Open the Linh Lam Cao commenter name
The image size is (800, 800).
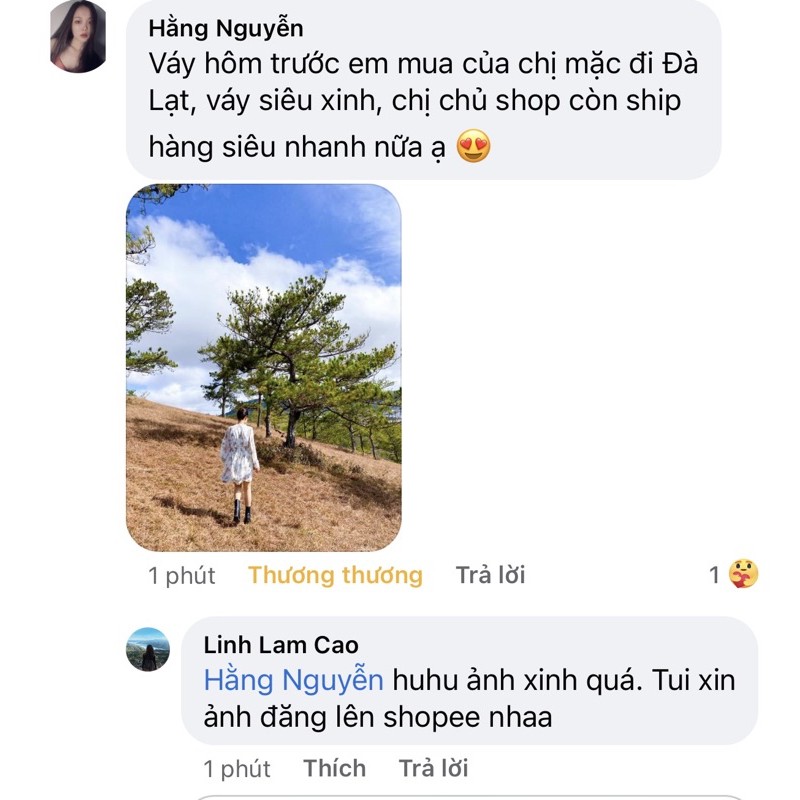pyautogui.click(x=280, y=645)
